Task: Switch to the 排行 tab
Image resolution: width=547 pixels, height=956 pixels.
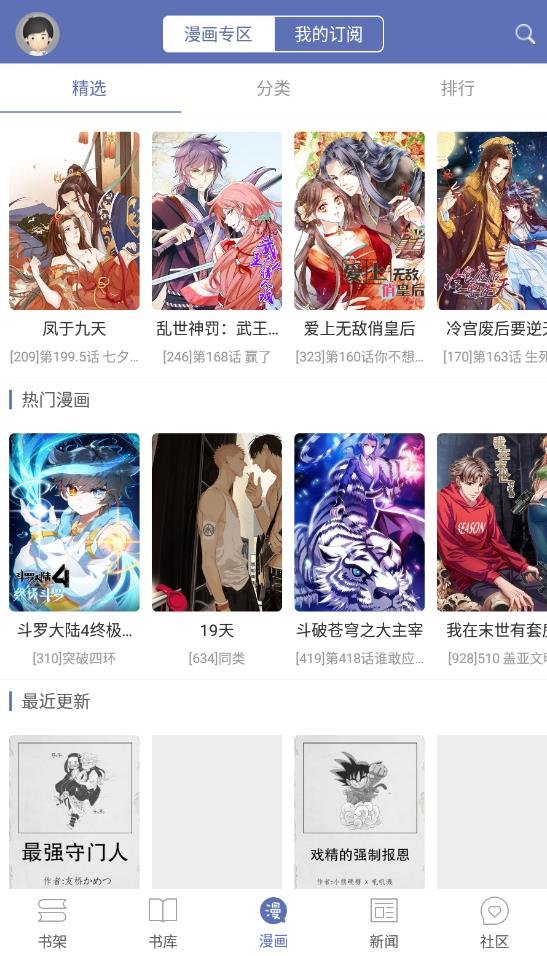Action: pos(457,88)
